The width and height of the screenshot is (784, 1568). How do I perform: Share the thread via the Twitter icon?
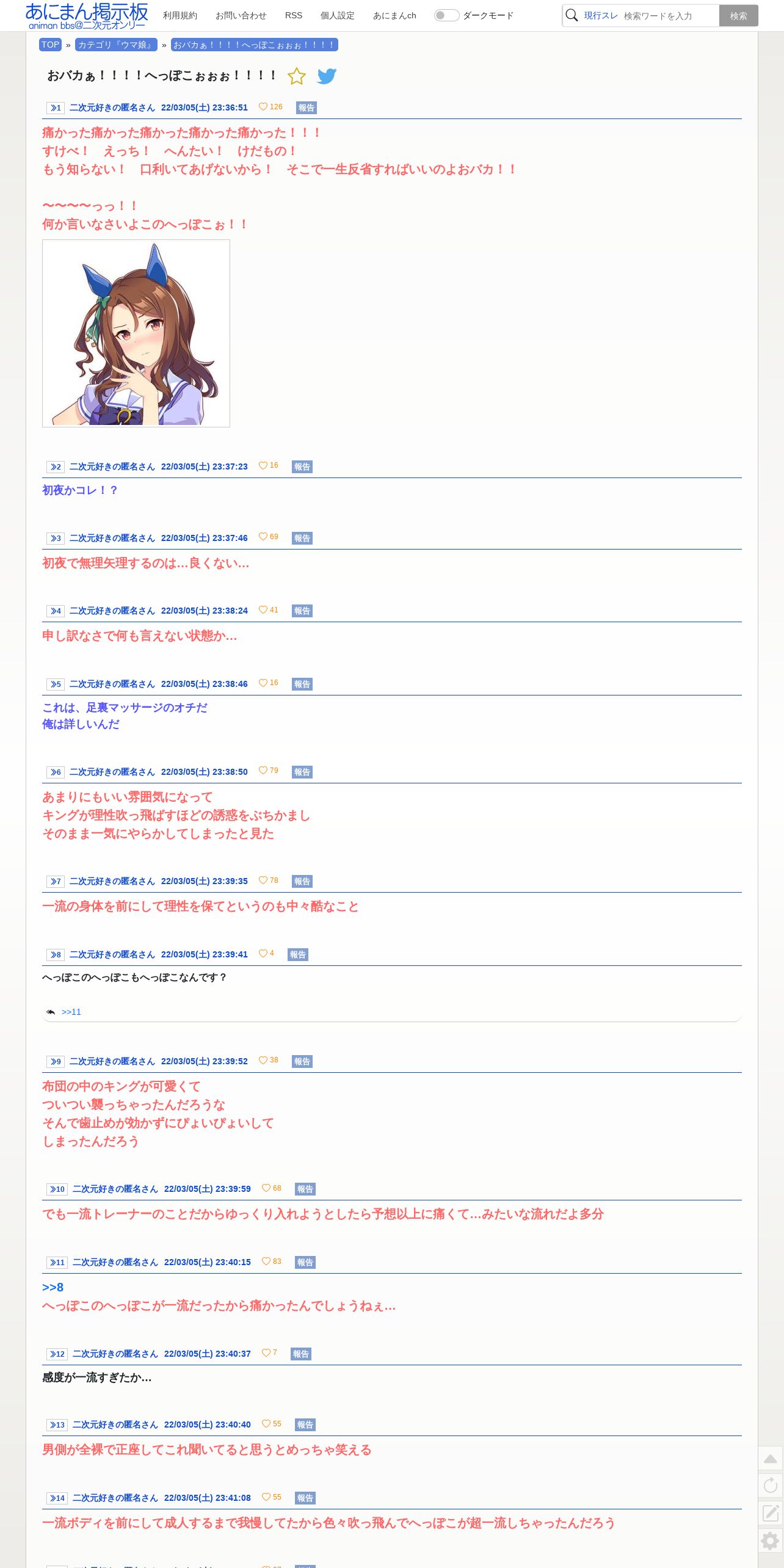click(327, 76)
